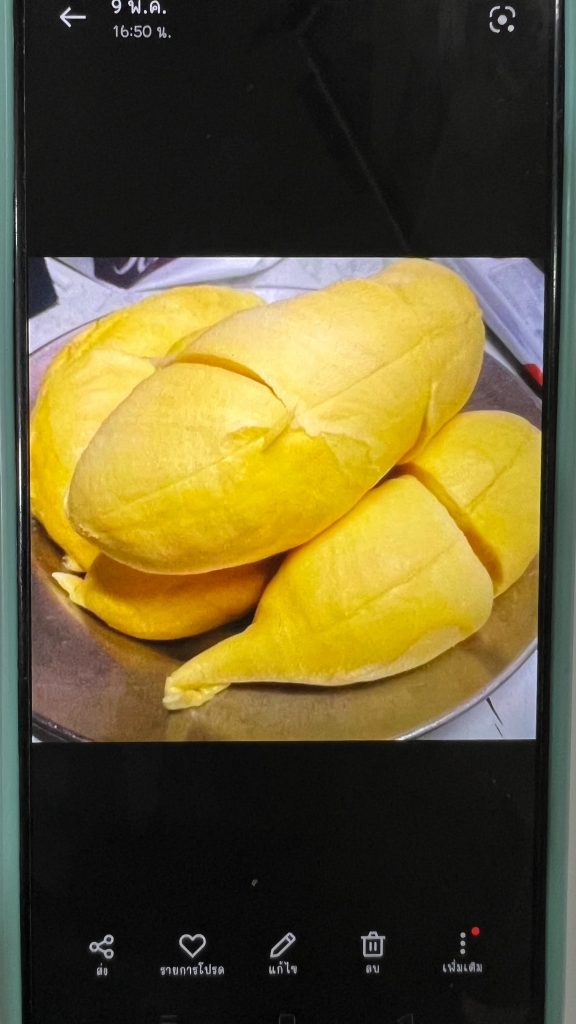The height and width of the screenshot is (1024, 576).
Task: Go back with the top-left arrow
Action: tap(72, 18)
